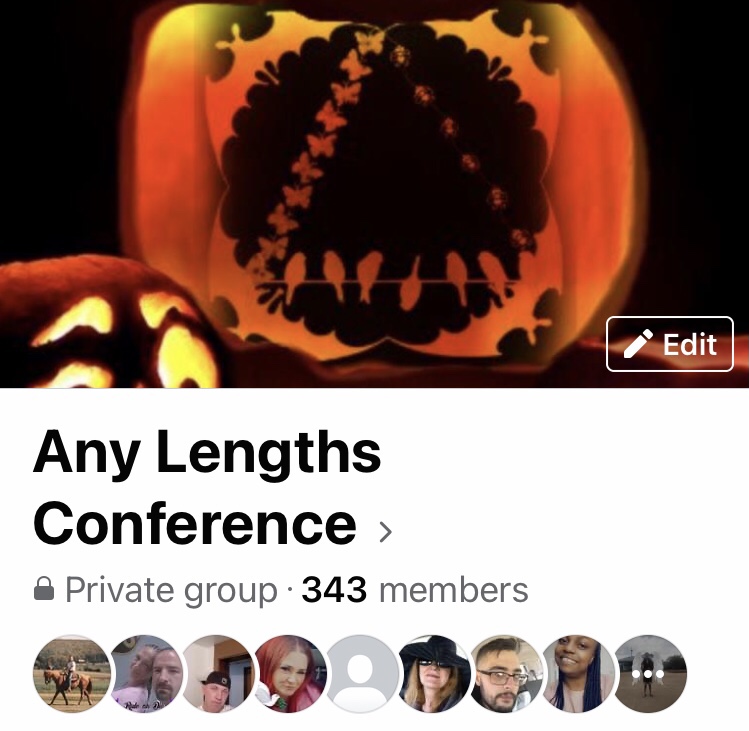The width and height of the screenshot is (749, 731).
Task: Open red-haired member's profile avatar
Action: pos(291,674)
